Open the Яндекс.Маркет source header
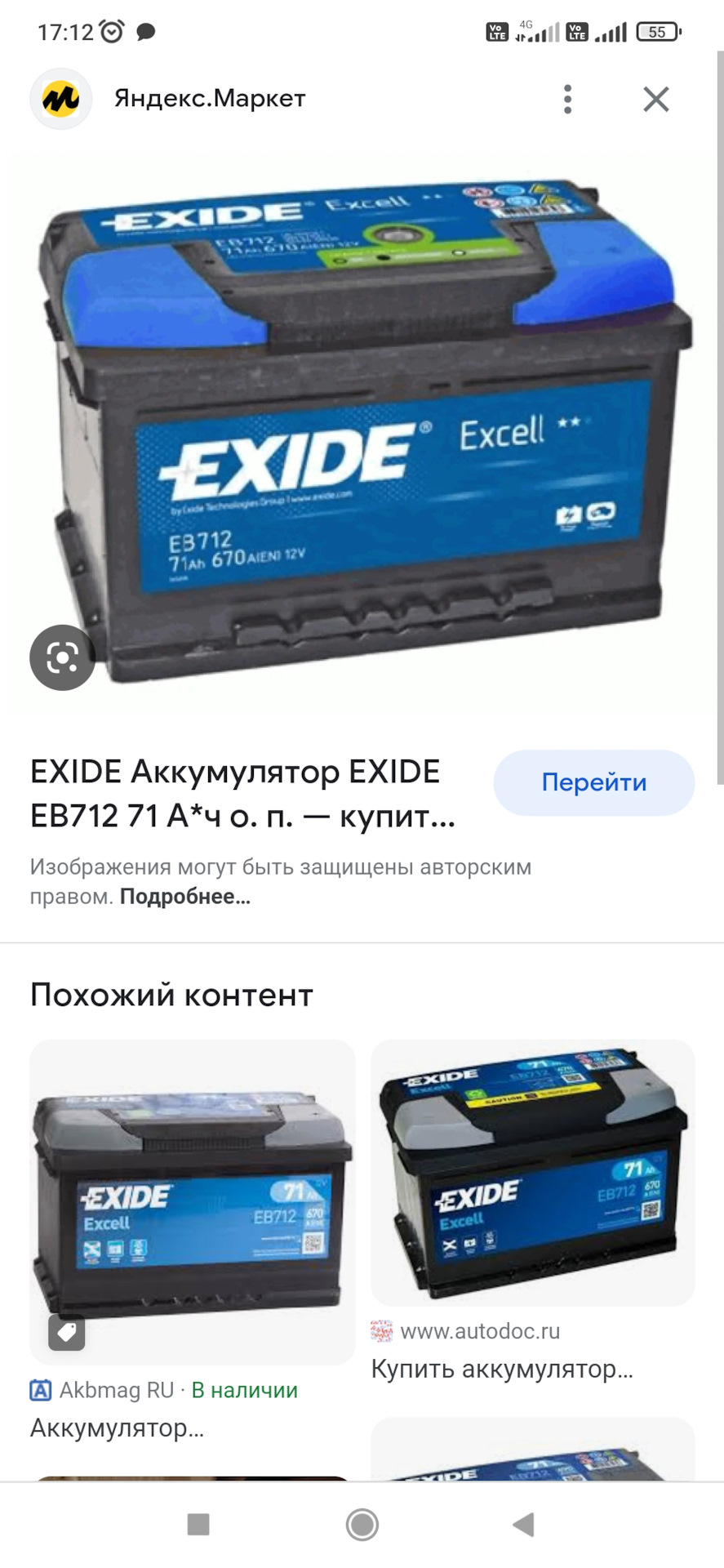Screen dimensions: 724x1568 [209, 99]
